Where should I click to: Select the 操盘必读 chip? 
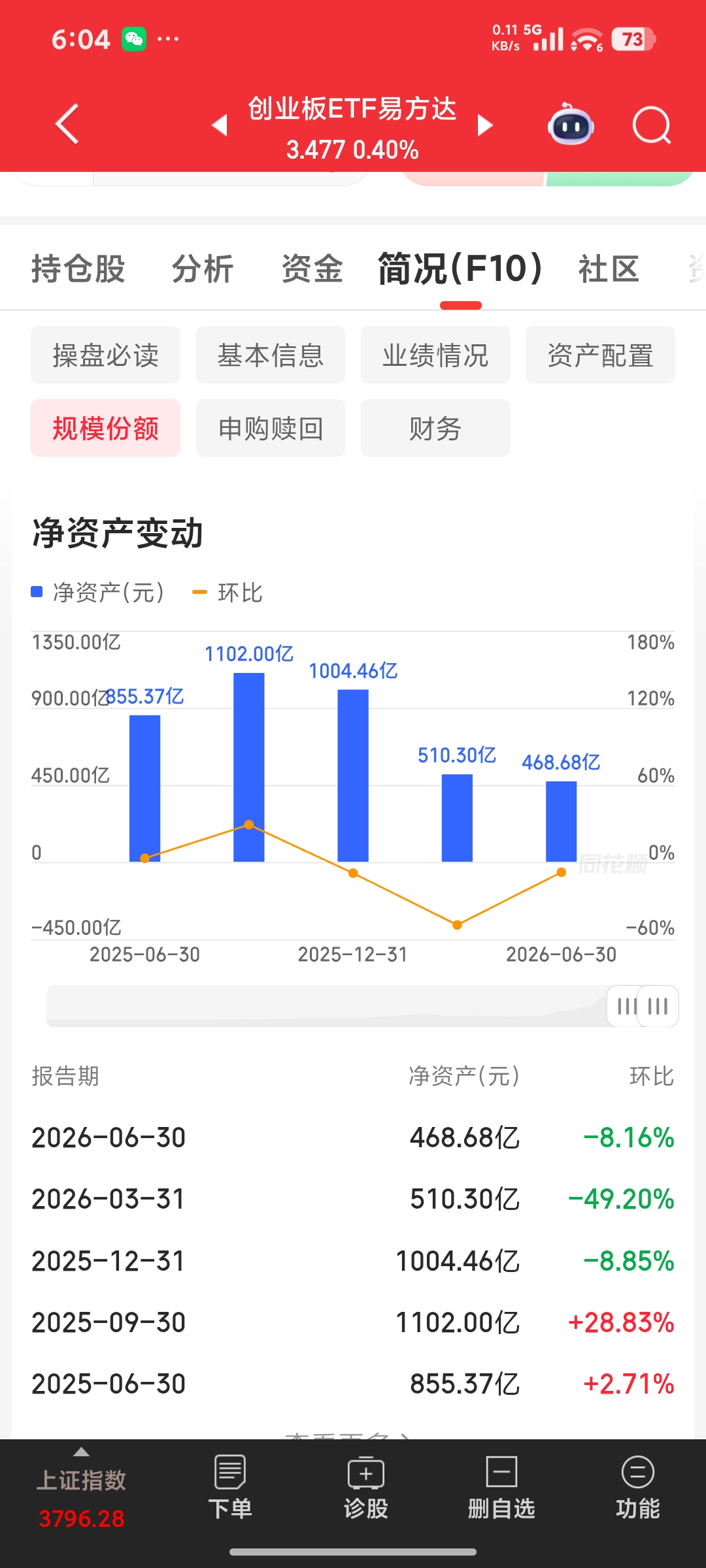coord(105,355)
